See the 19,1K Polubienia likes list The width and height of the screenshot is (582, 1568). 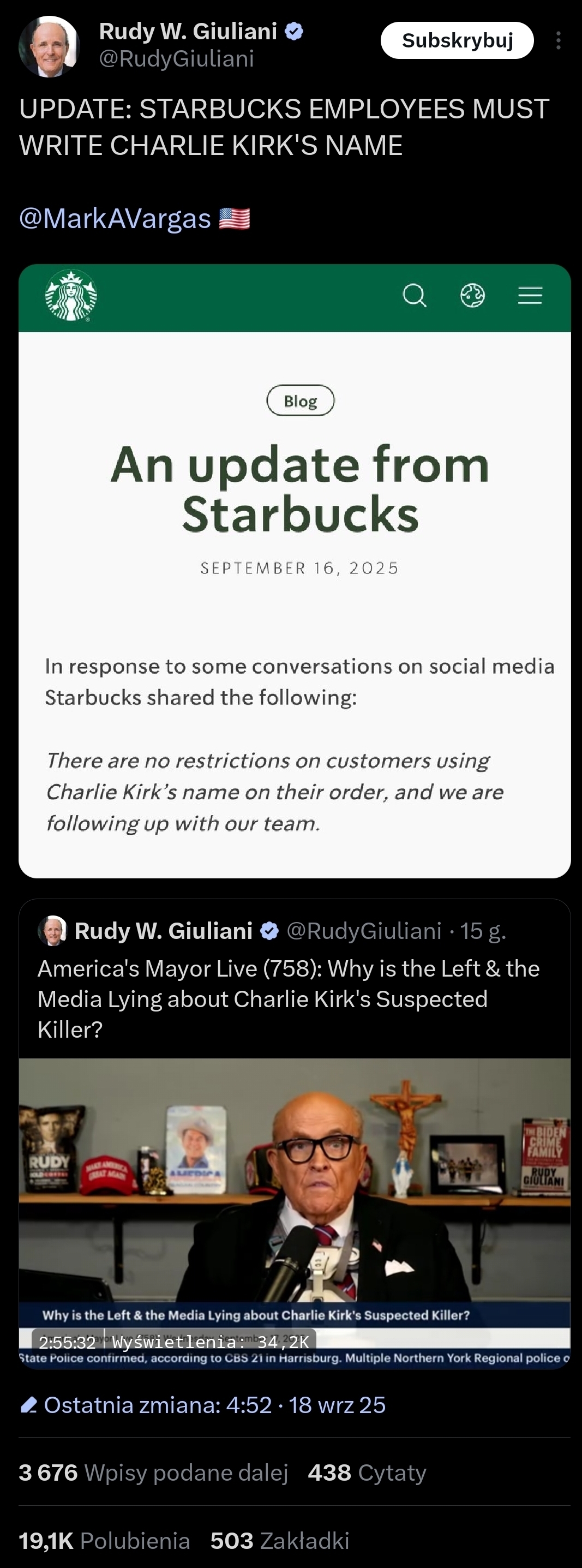click(104, 1541)
